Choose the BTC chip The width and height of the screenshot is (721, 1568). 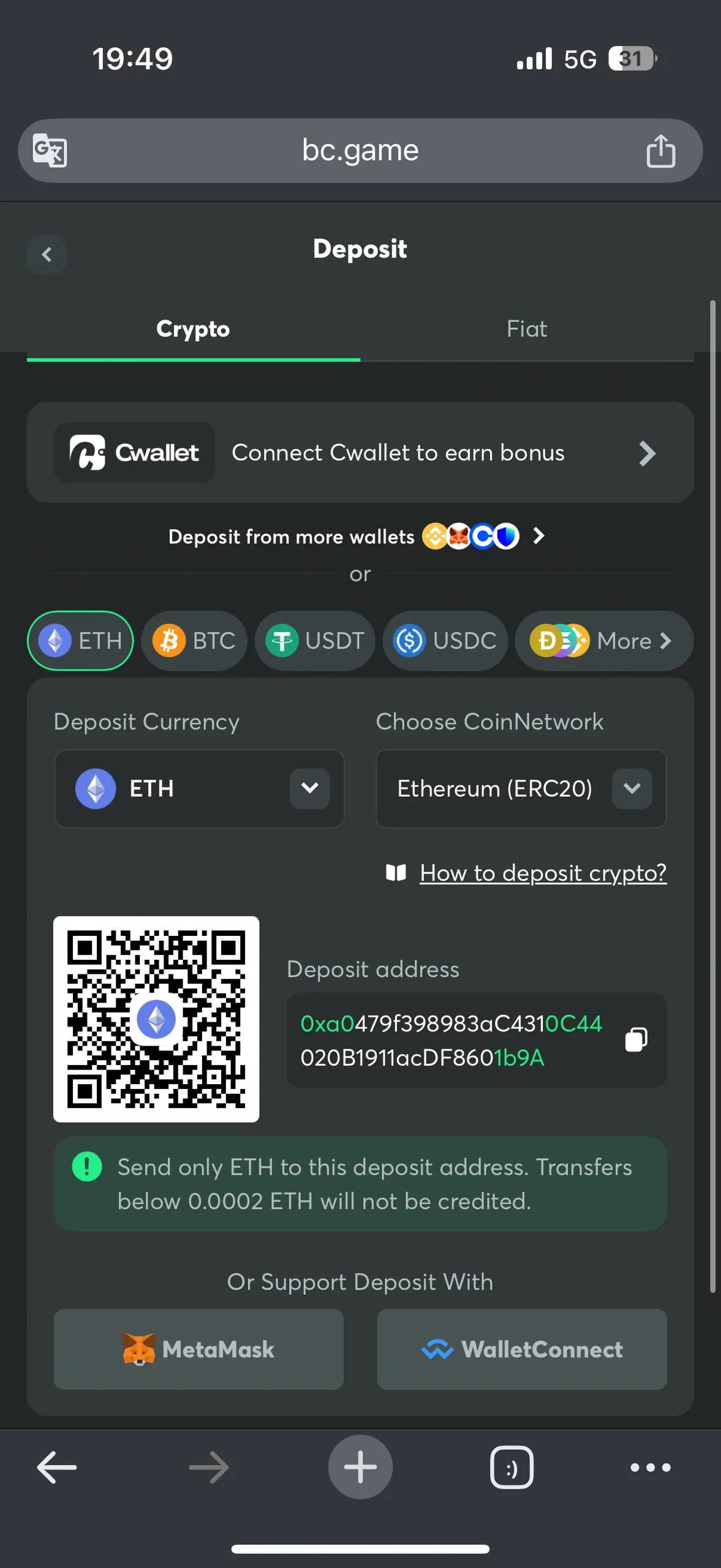tap(194, 641)
